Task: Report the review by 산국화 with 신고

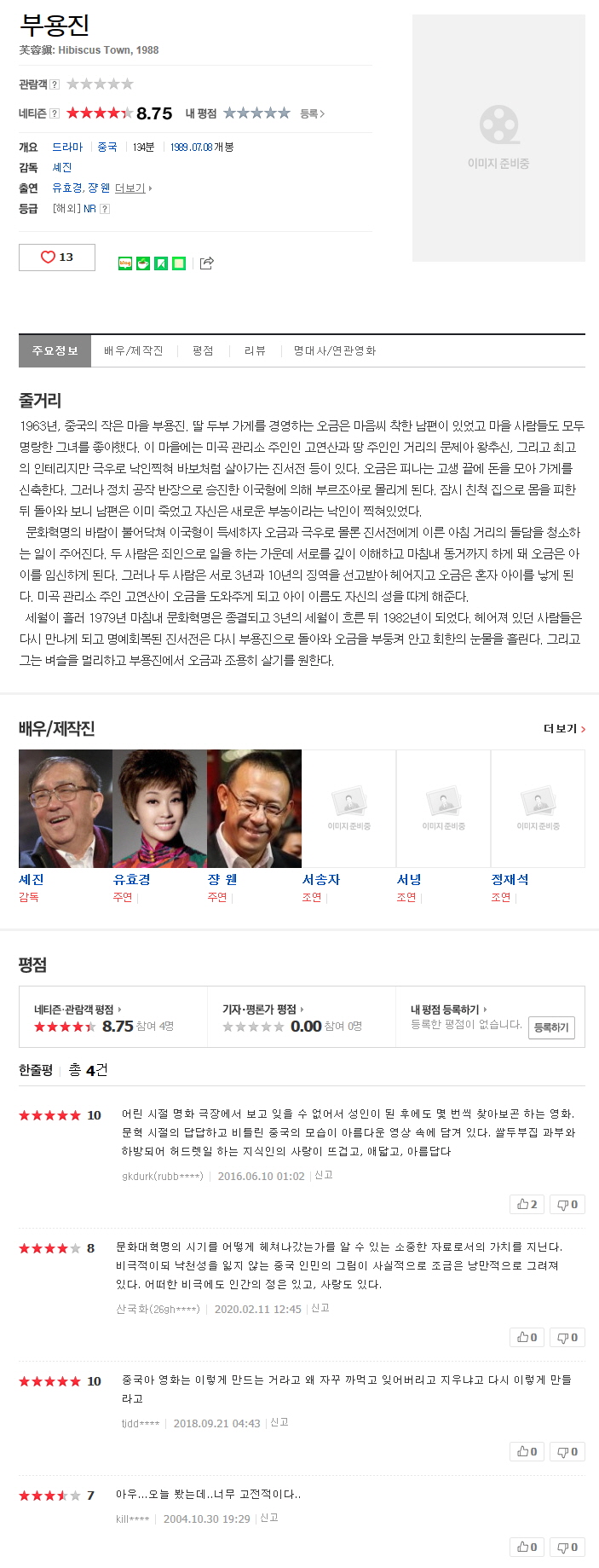Action: tap(320, 1308)
